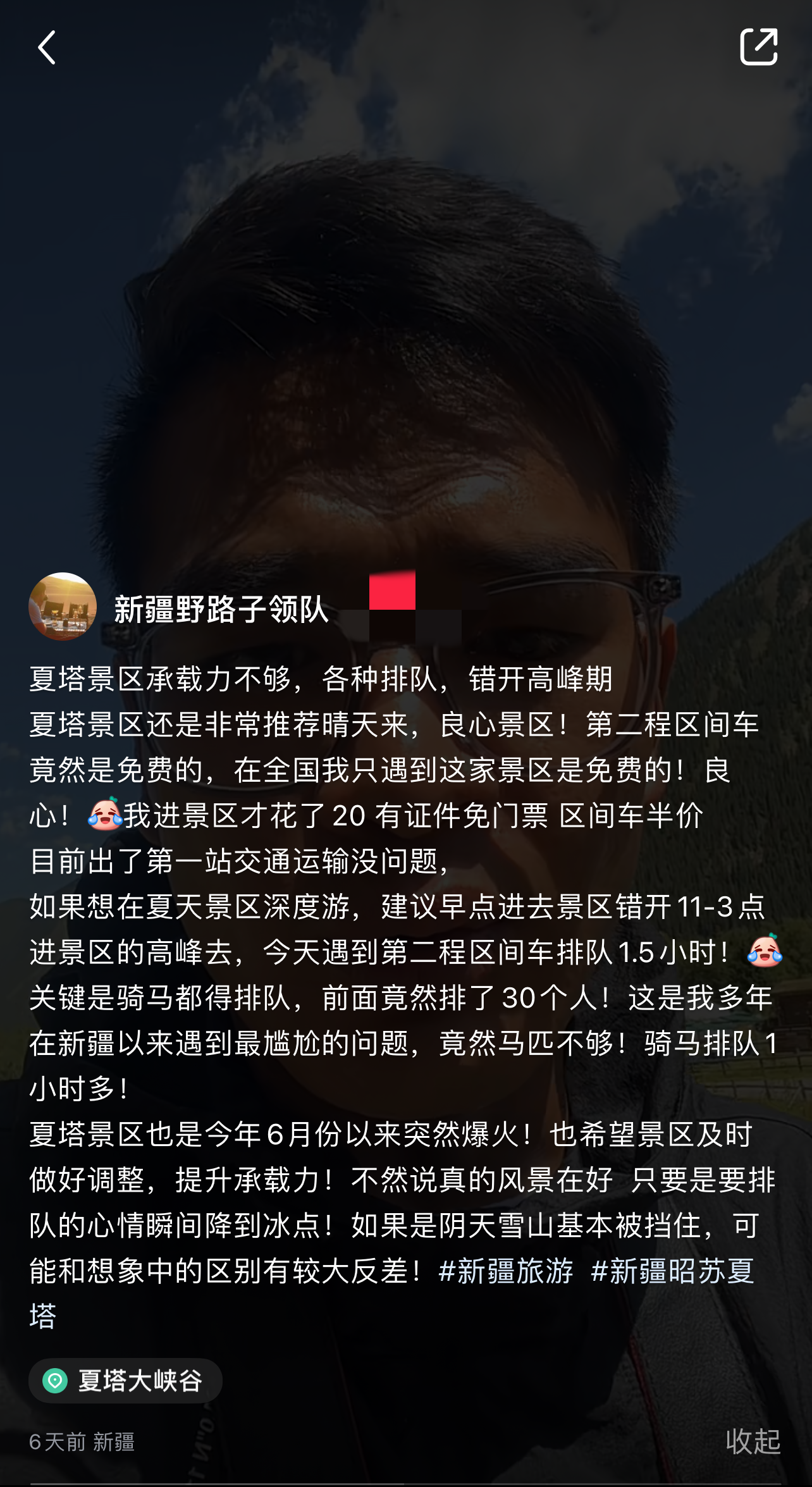Open the #新疆旅游 hashtag

[505, 1271]
